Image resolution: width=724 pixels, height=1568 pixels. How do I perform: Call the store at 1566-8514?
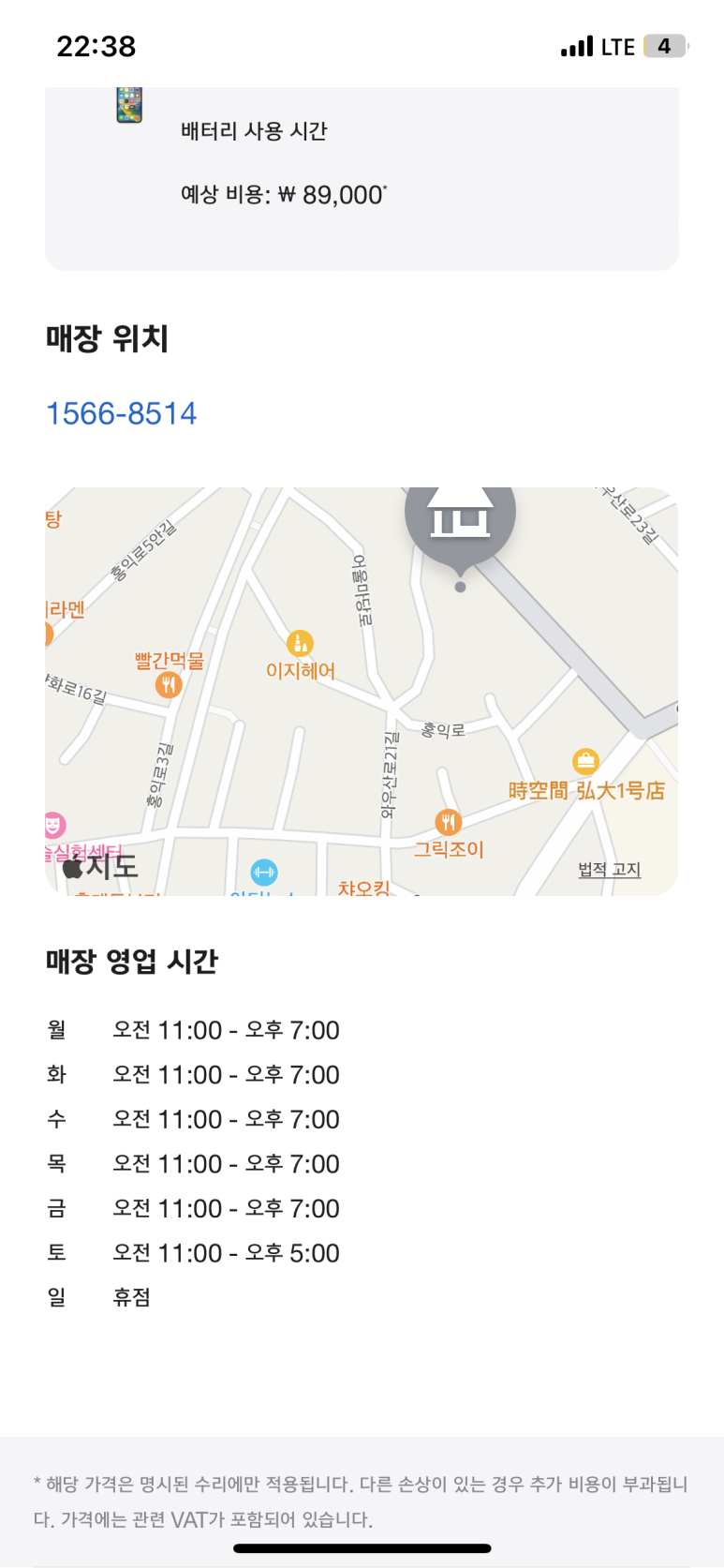[x=122, y=413]
